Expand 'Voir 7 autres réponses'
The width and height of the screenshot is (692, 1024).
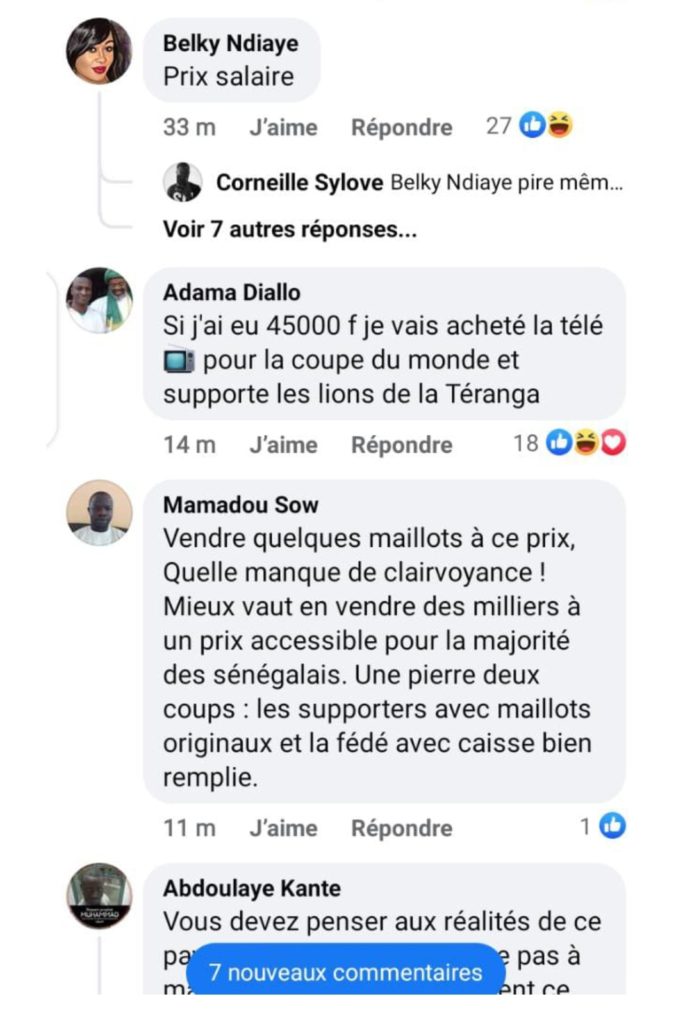point(290,229)
